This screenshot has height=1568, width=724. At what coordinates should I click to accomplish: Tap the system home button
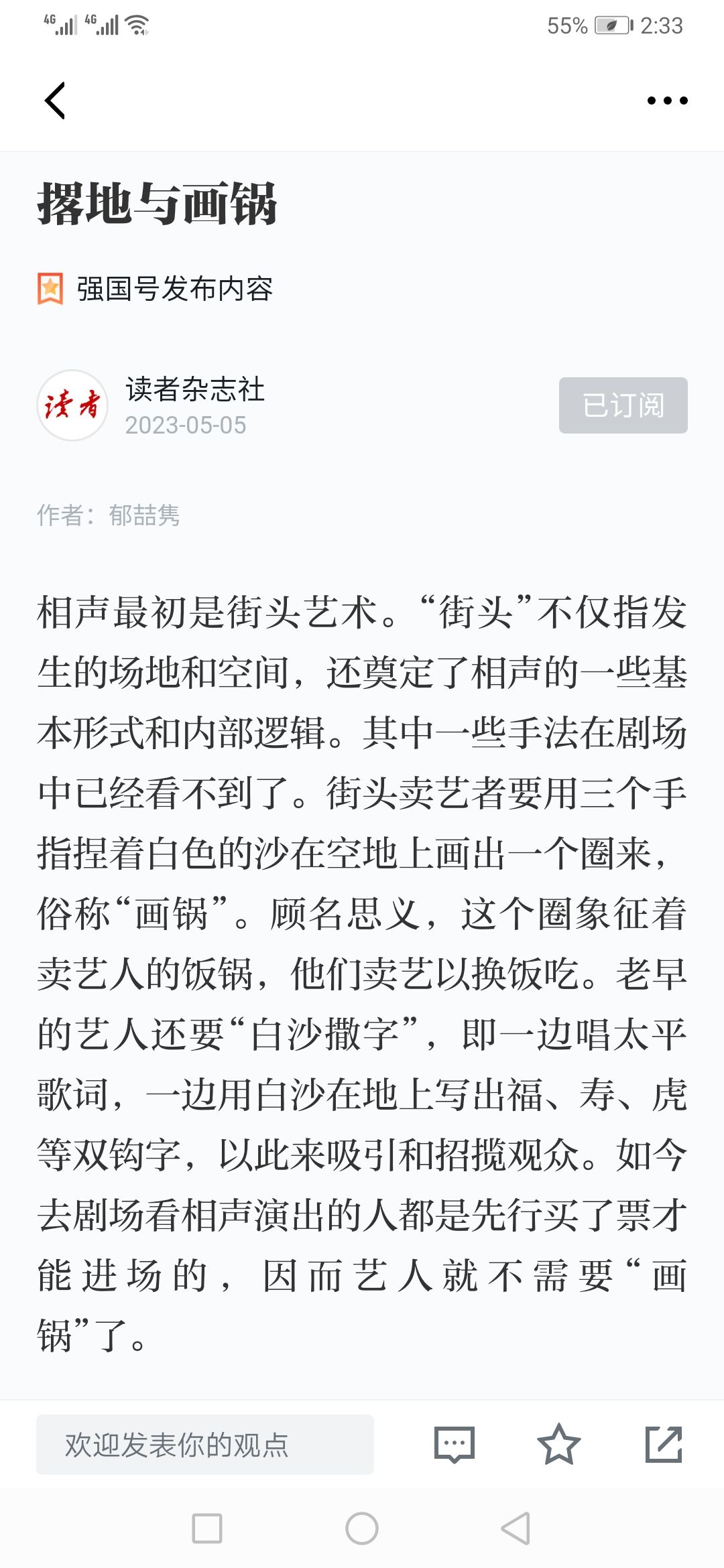(x=362, y=1528)
